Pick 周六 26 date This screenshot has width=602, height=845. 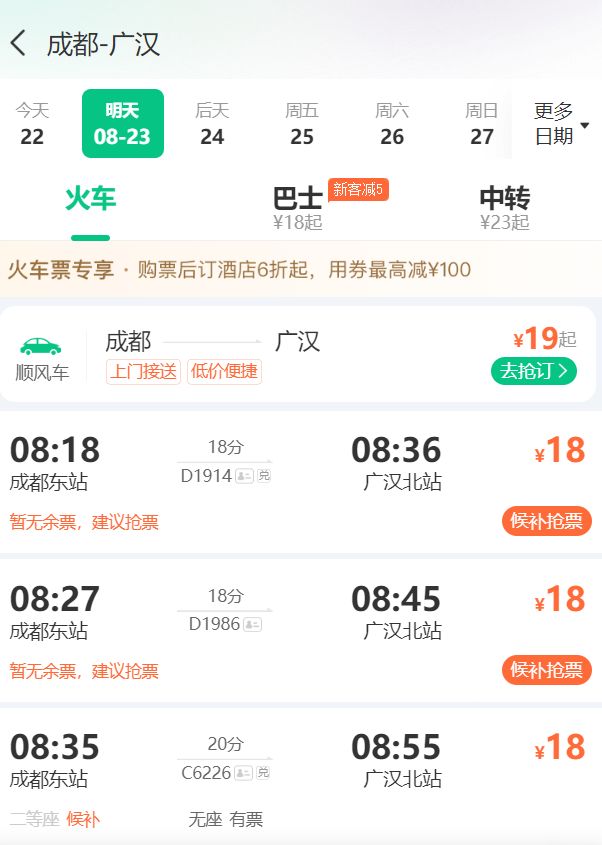click(x=392, y=124)
